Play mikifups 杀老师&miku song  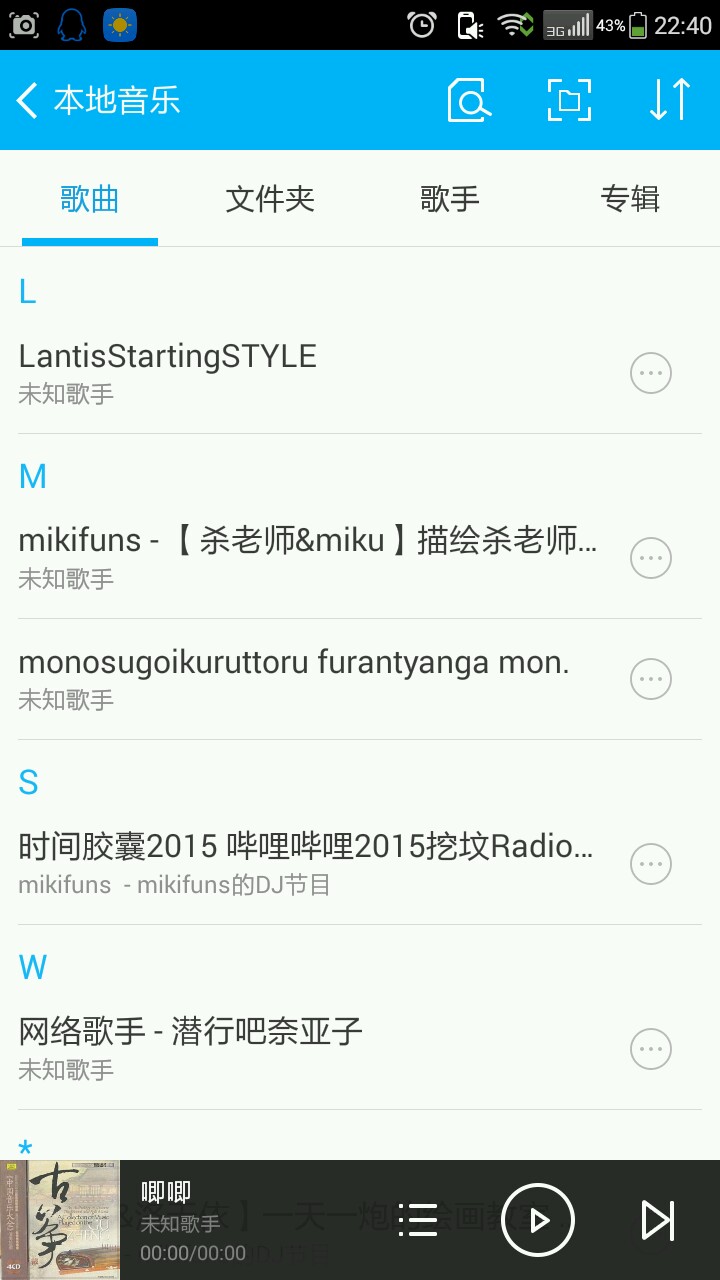[x=300, y=557]
